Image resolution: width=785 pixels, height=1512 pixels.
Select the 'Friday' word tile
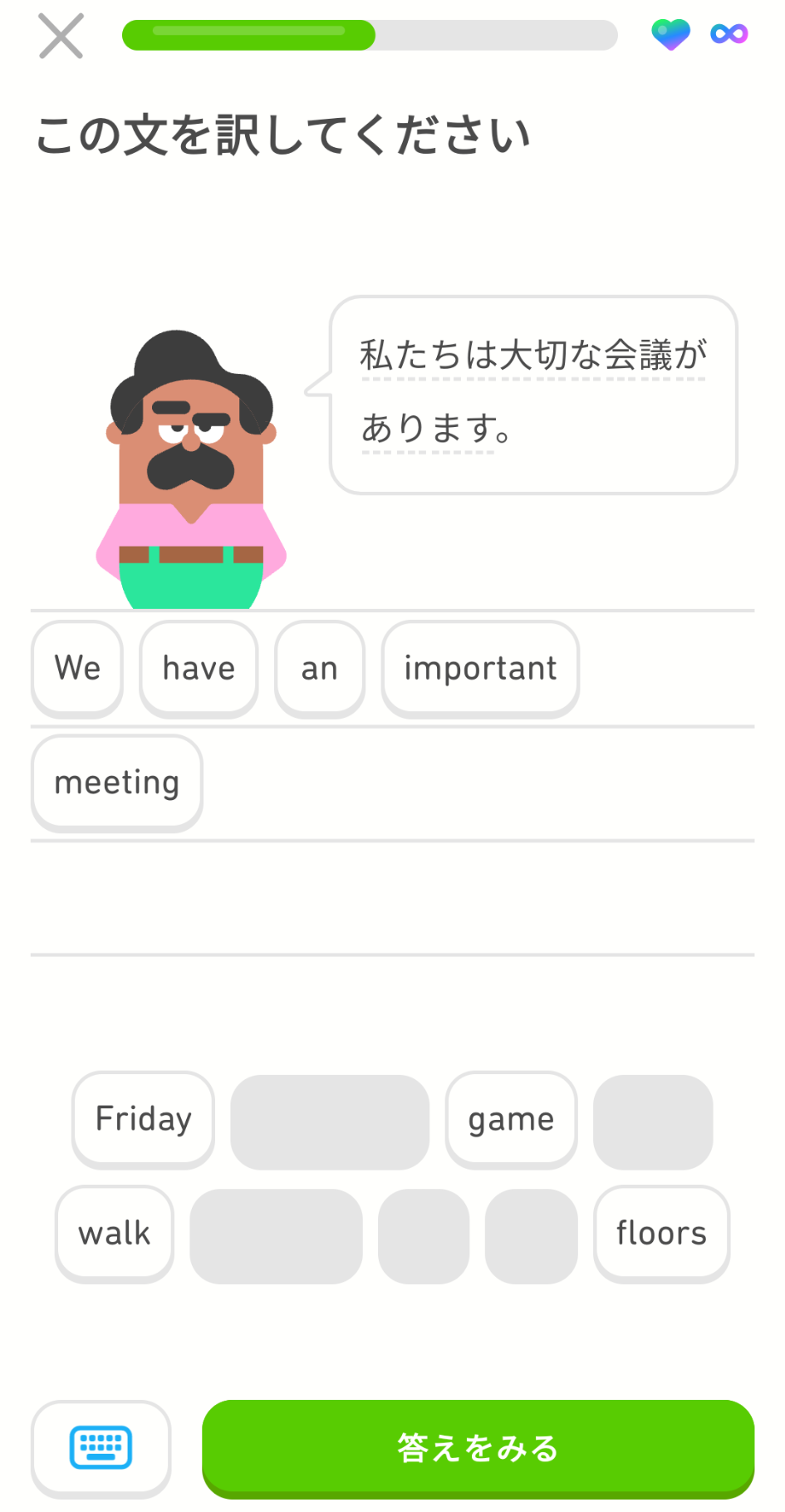click(x=143, y=1119)
